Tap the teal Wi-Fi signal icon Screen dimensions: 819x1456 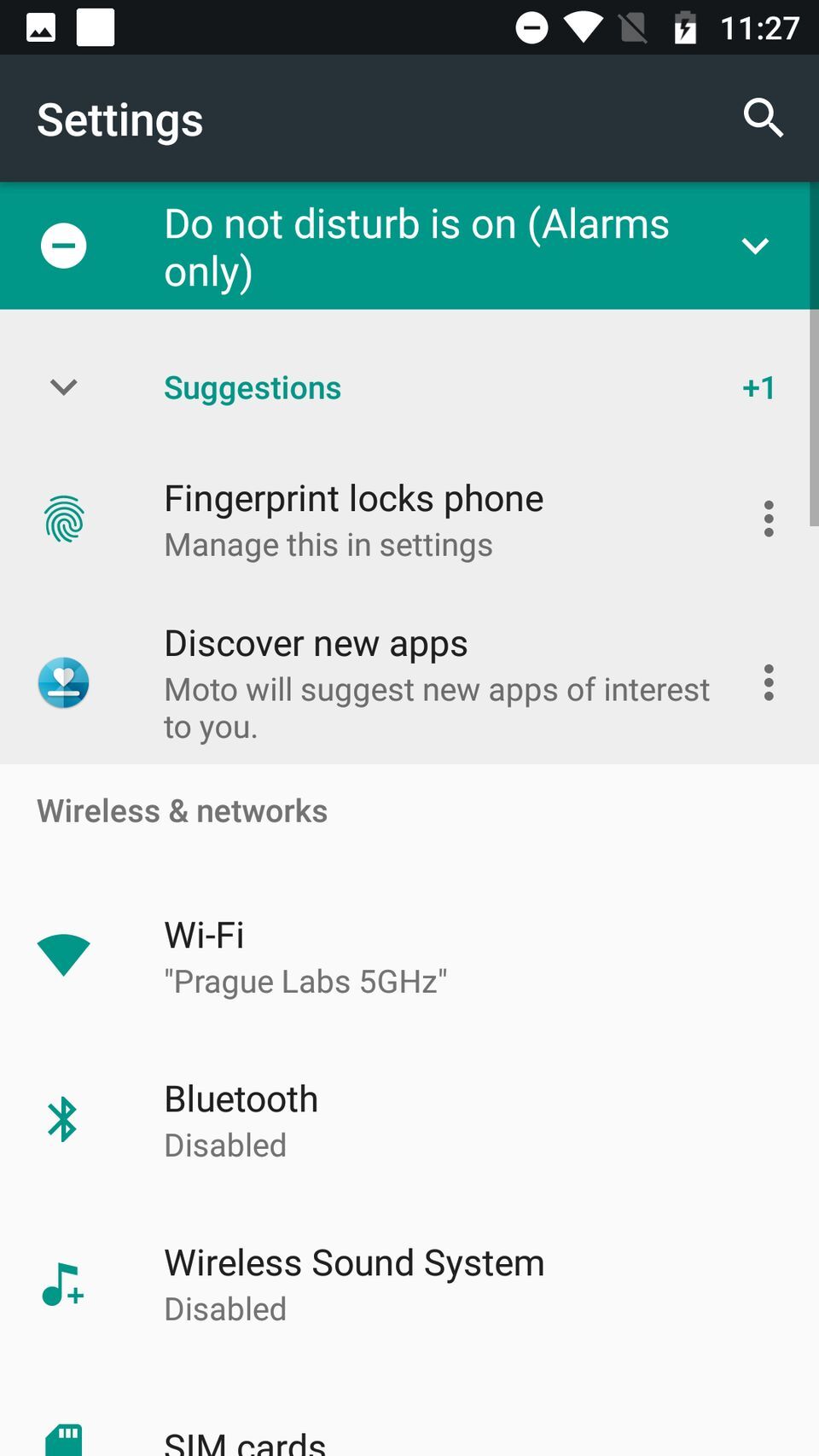pos(63,954)
